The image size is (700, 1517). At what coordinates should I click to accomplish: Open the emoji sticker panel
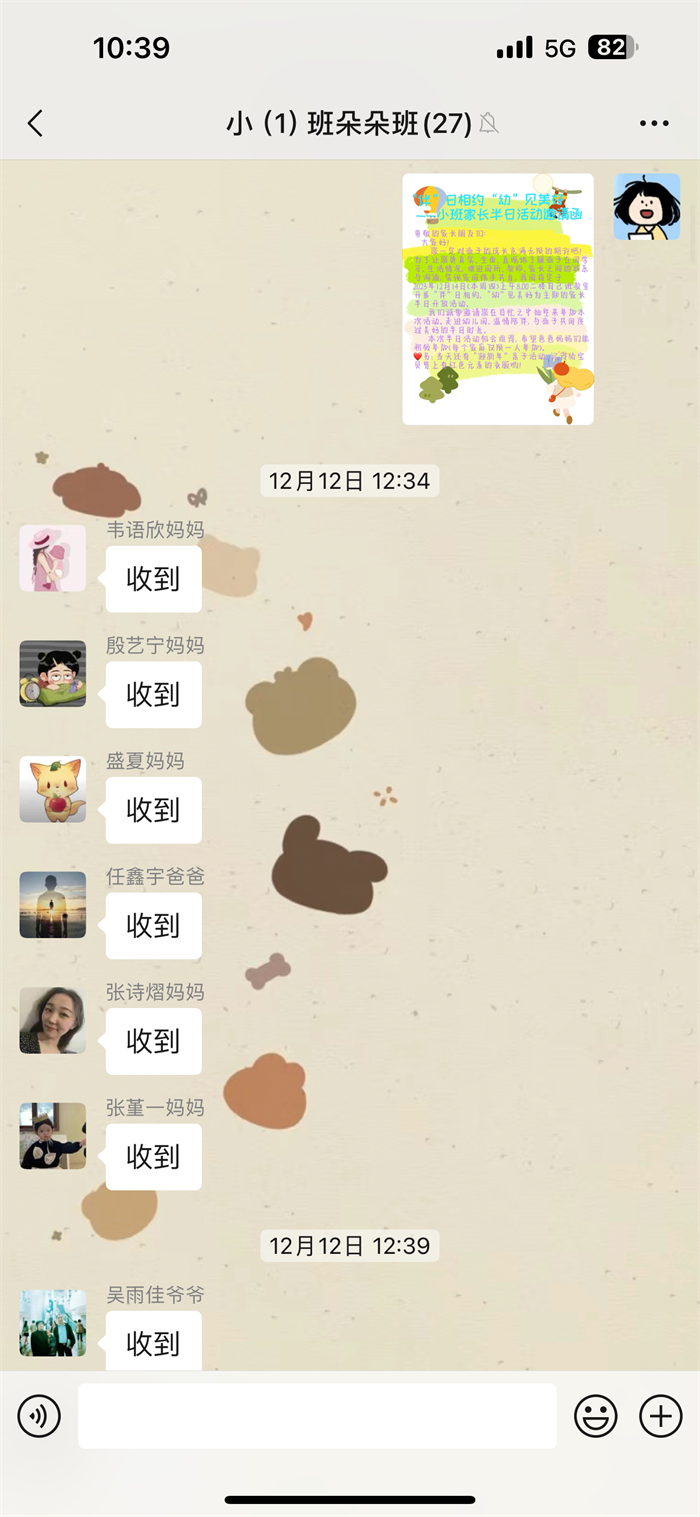(595, 1416)
